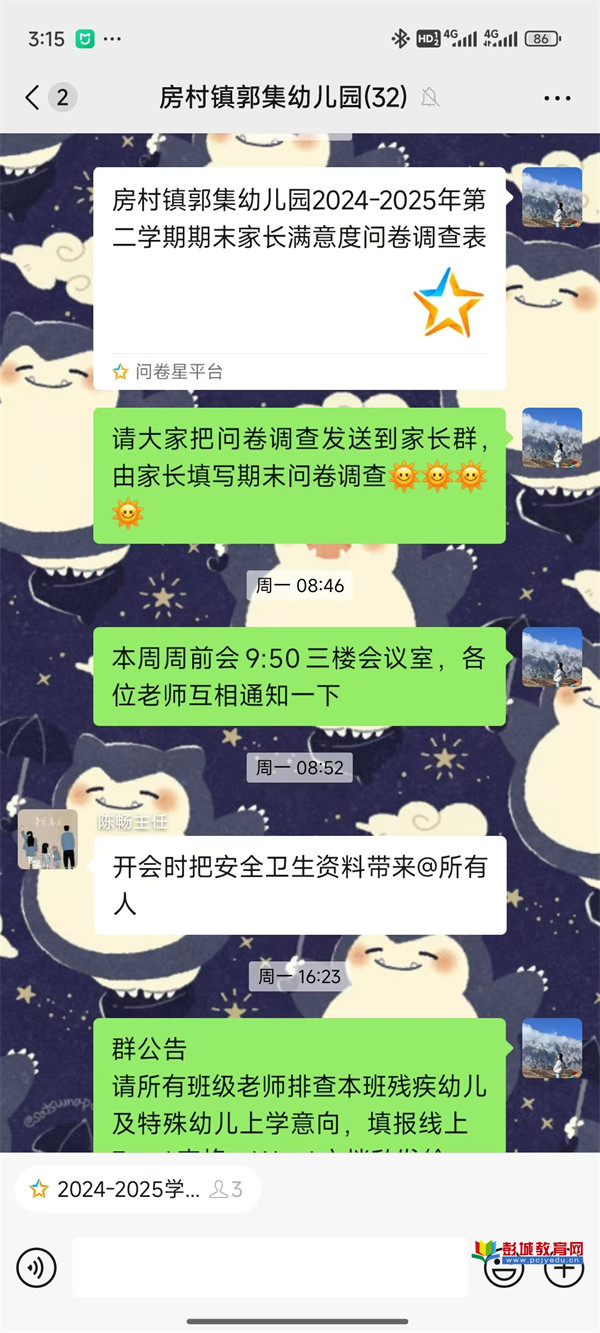Focus the message text field
600x1333 pixels.
[268, 1267]
